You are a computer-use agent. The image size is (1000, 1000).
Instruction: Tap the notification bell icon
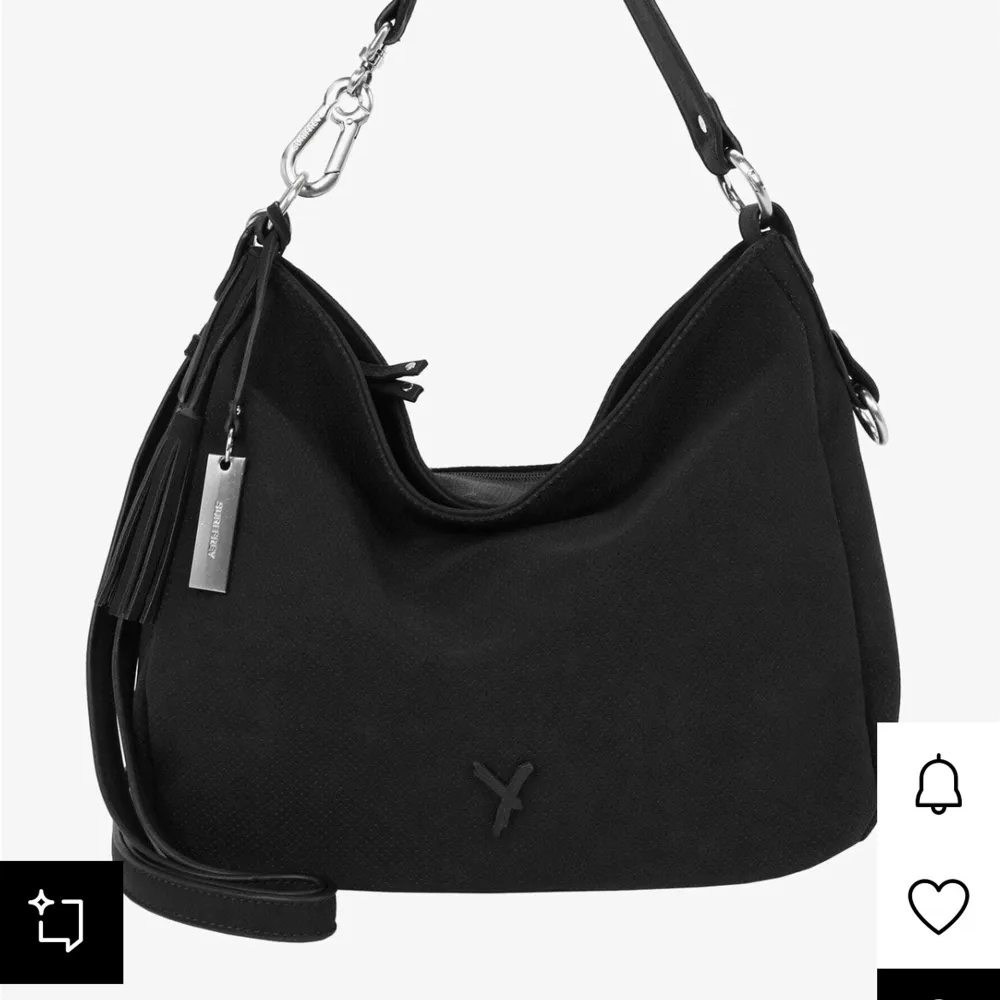(x=938, y=783)
